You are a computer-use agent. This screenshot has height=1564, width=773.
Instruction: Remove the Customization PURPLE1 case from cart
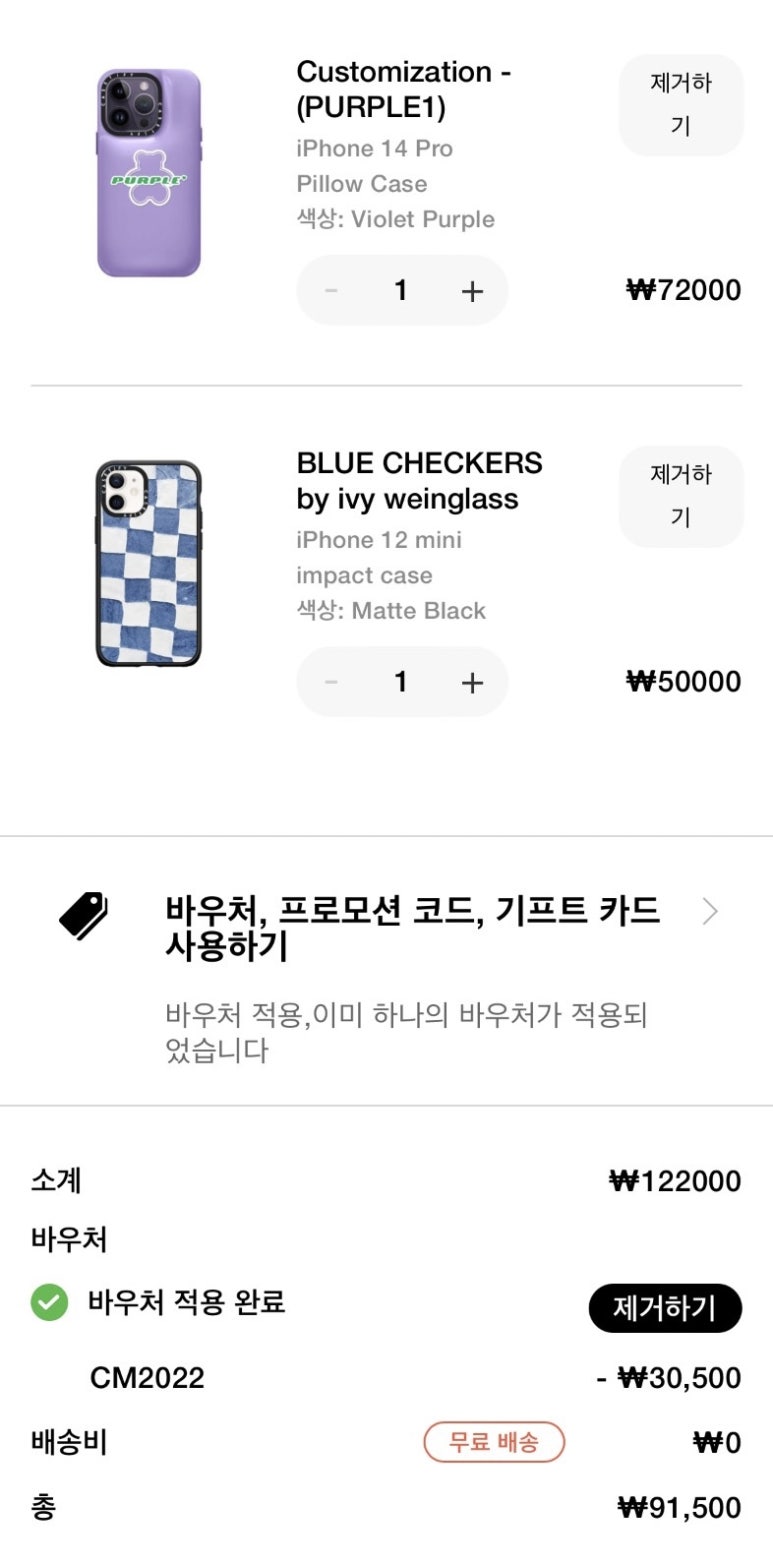[681, 105]
